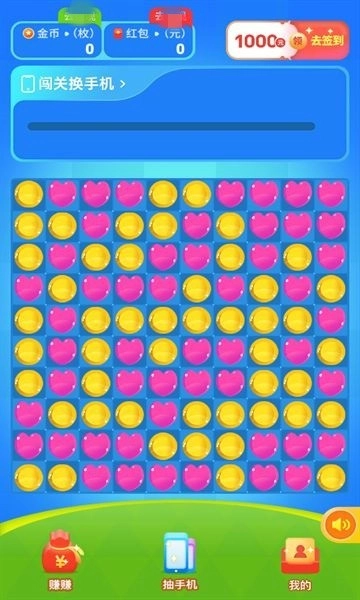Image resolution: width=360 pixels, height=600 pixels.
Task: Open the 赚赚 money bag tab
Action: 60,560
